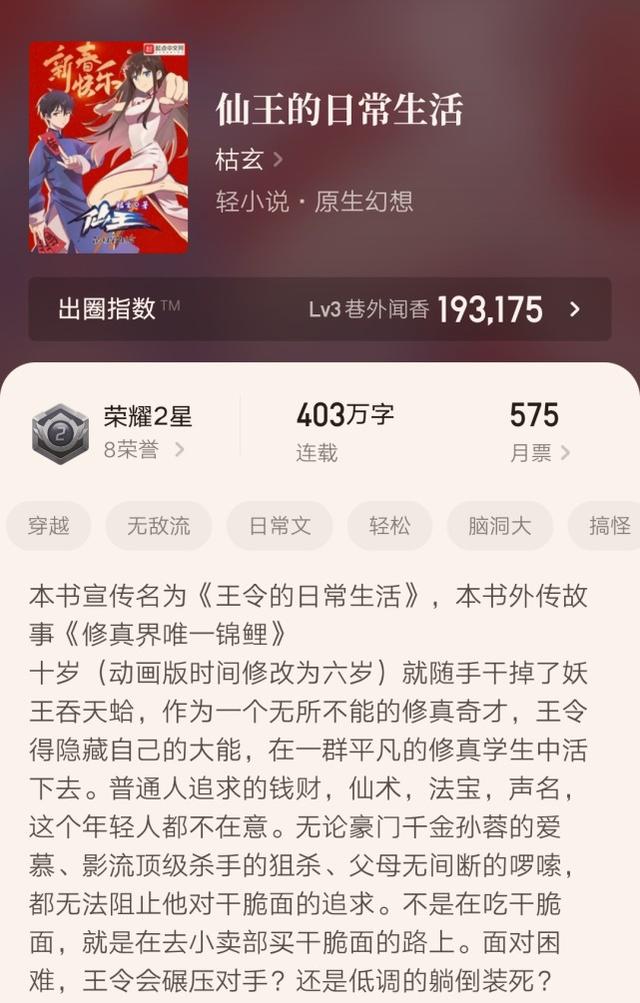View the 仙王的日常生活 book cover
Viewport: 640px width, 1003px height.
pyautogui.click(x=94, y=146)
